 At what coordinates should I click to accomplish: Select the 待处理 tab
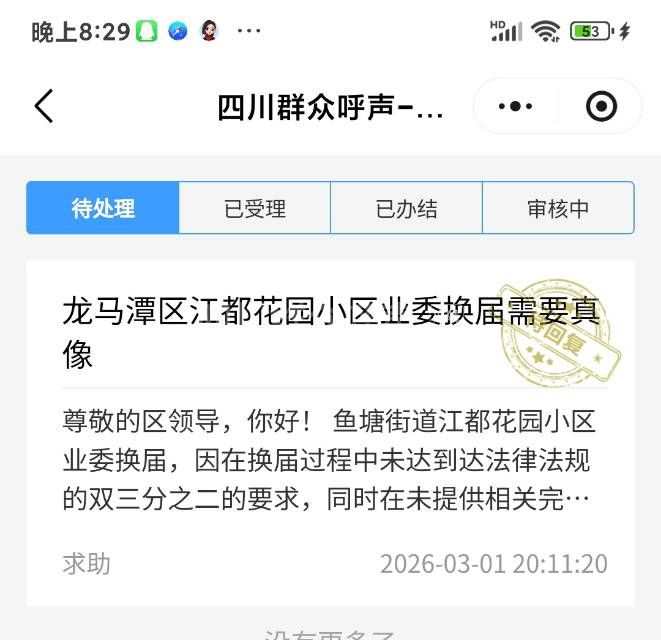(x=103, y=208)
